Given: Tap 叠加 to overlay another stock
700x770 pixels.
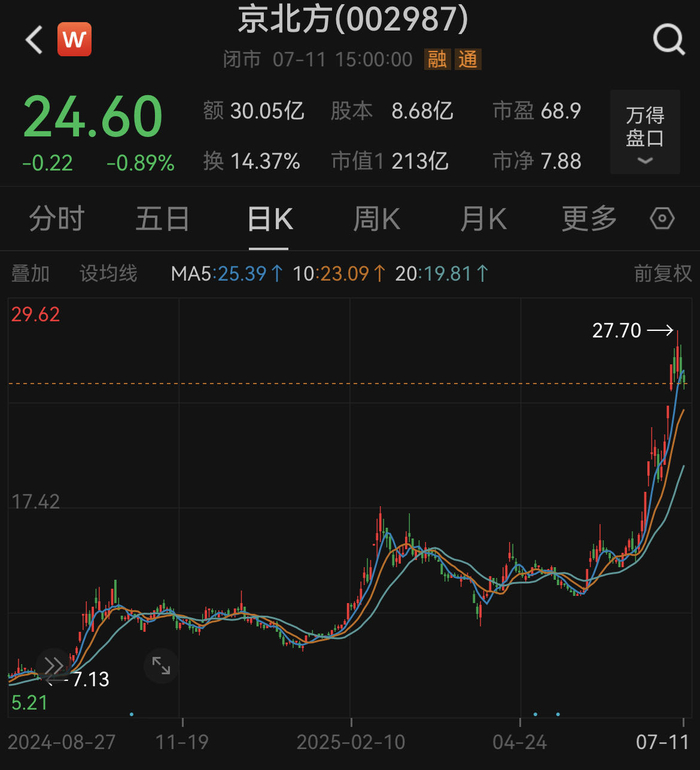Looking at the screenshot, I should pos(30,273).
